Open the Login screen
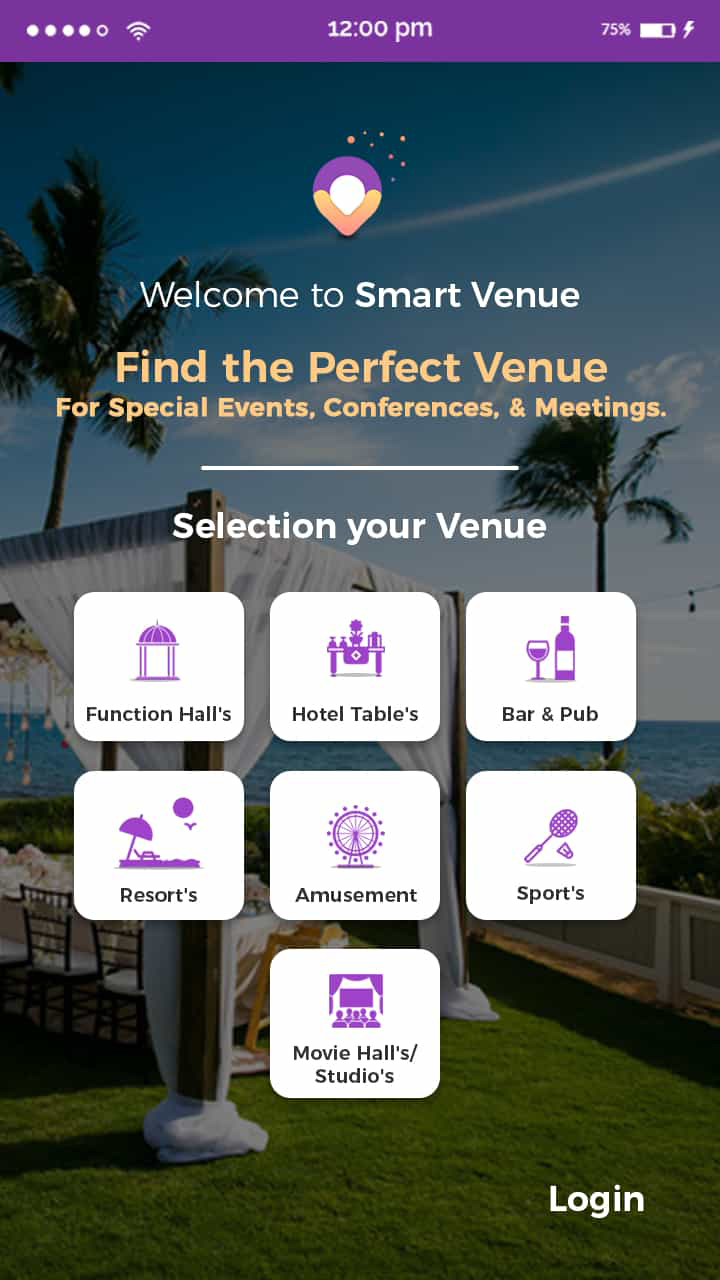This screenshot has width=720, height=1280. pyautogui.click(x=596, y=1199)
